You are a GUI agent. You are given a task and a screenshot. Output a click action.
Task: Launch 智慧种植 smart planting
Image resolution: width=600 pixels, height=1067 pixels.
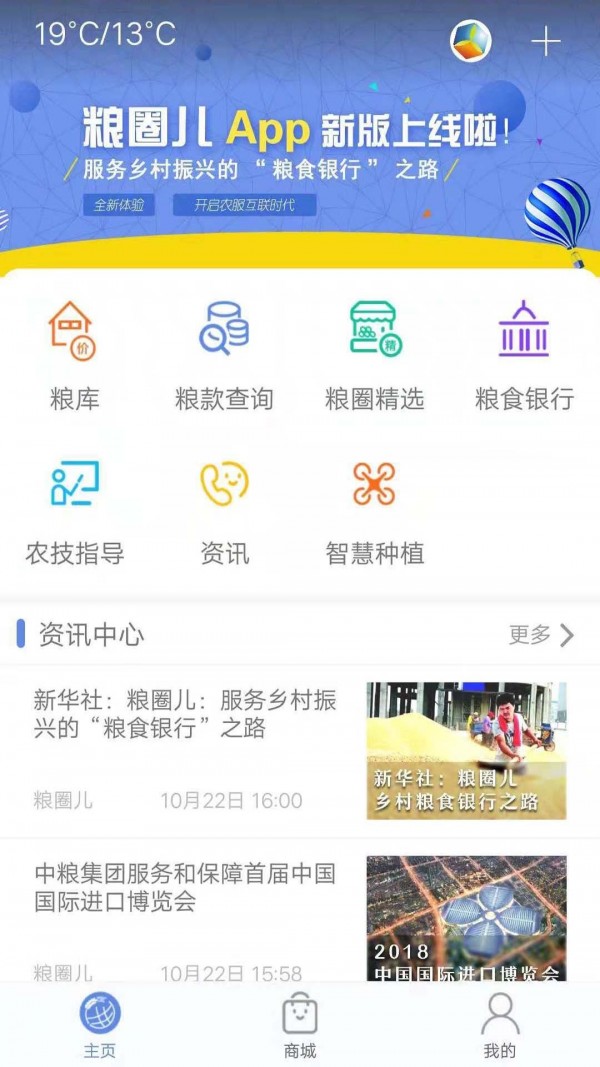pyautogui.click(x=375, y=510)
